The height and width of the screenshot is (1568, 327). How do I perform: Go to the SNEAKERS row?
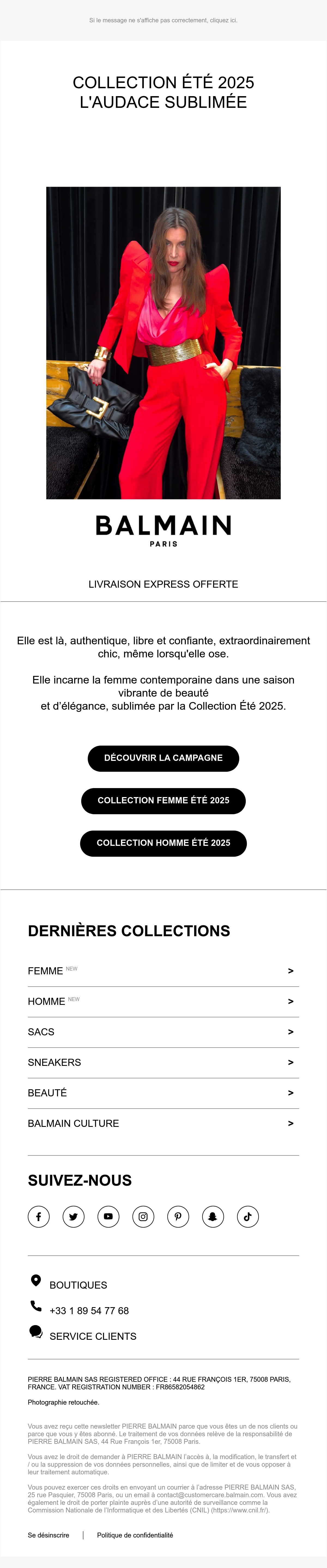(x=163, y=1062)
